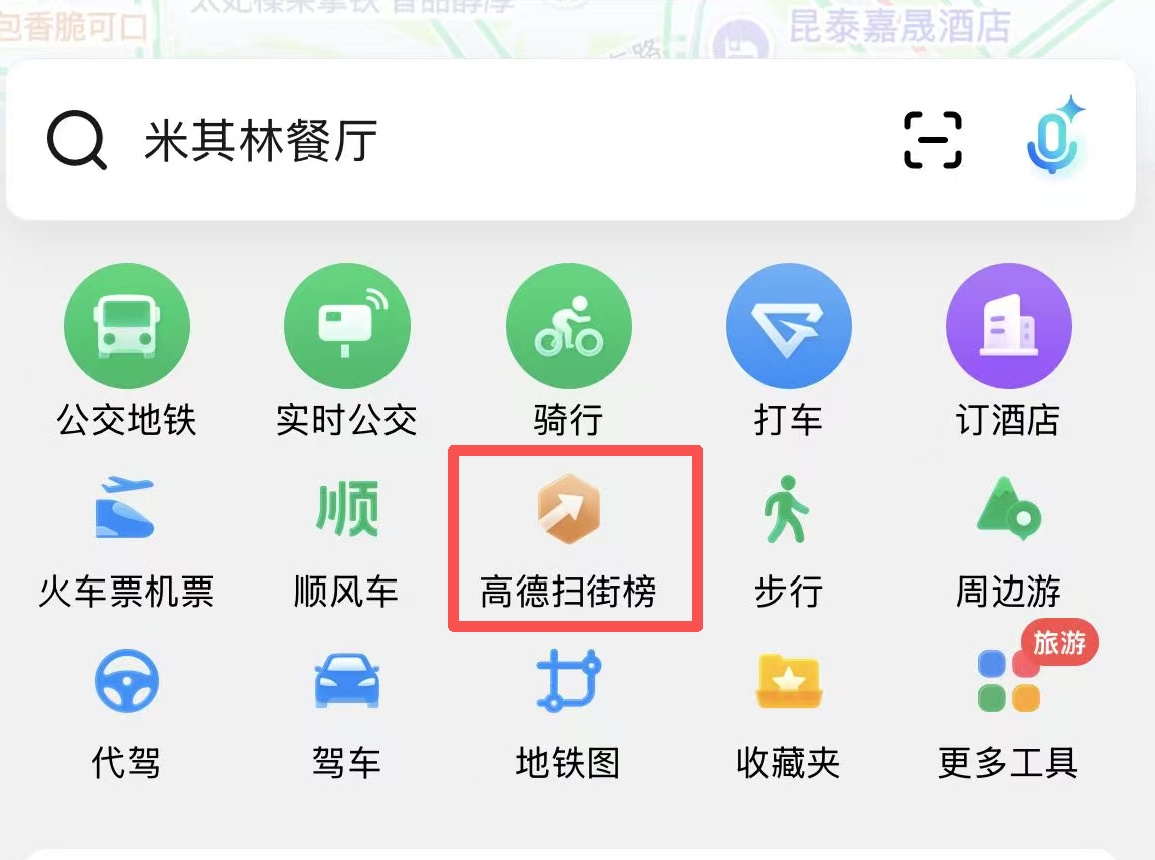The width and height of the screenshot is (1155, 860).
Task: Open 打车 ride hailing
Action: click(788, 352)
